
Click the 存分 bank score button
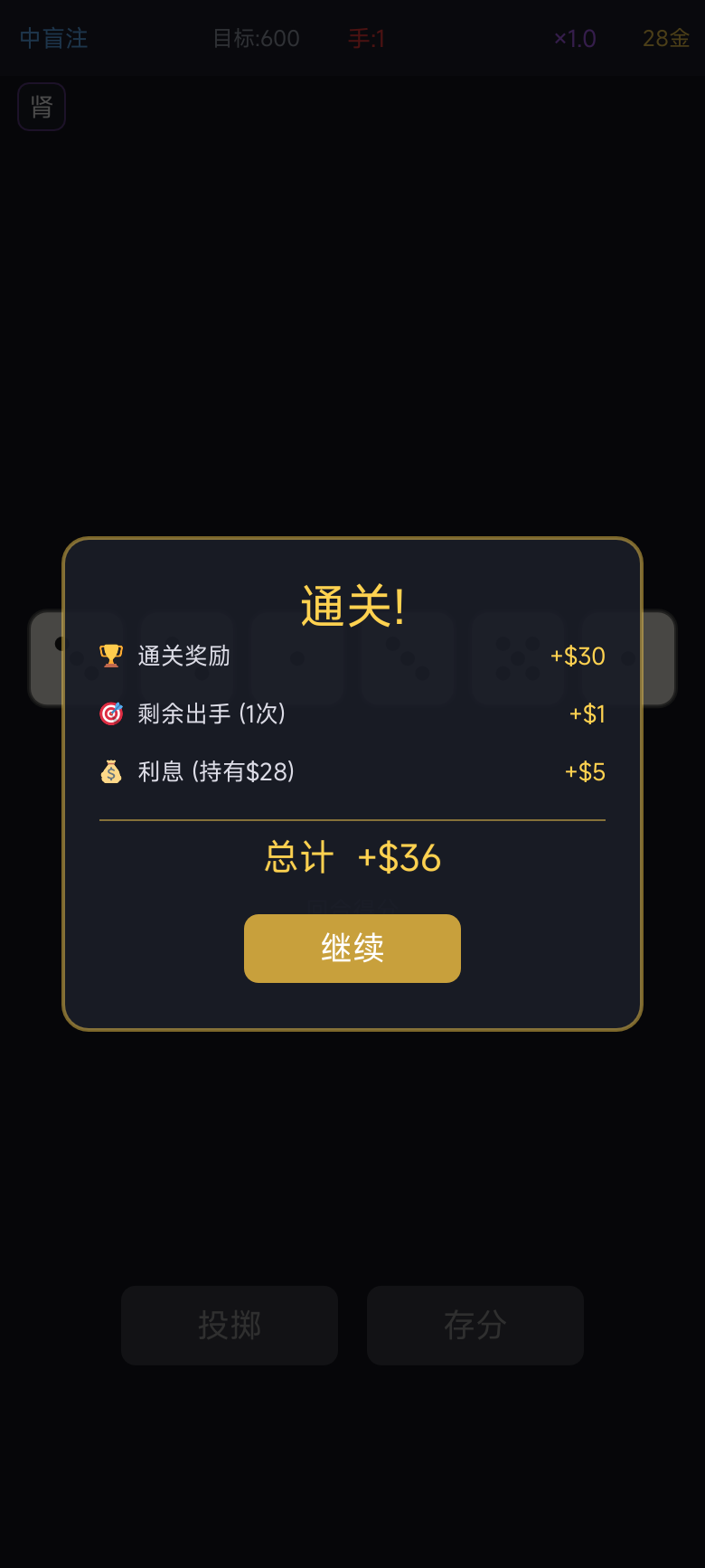tap(475, 1325)
